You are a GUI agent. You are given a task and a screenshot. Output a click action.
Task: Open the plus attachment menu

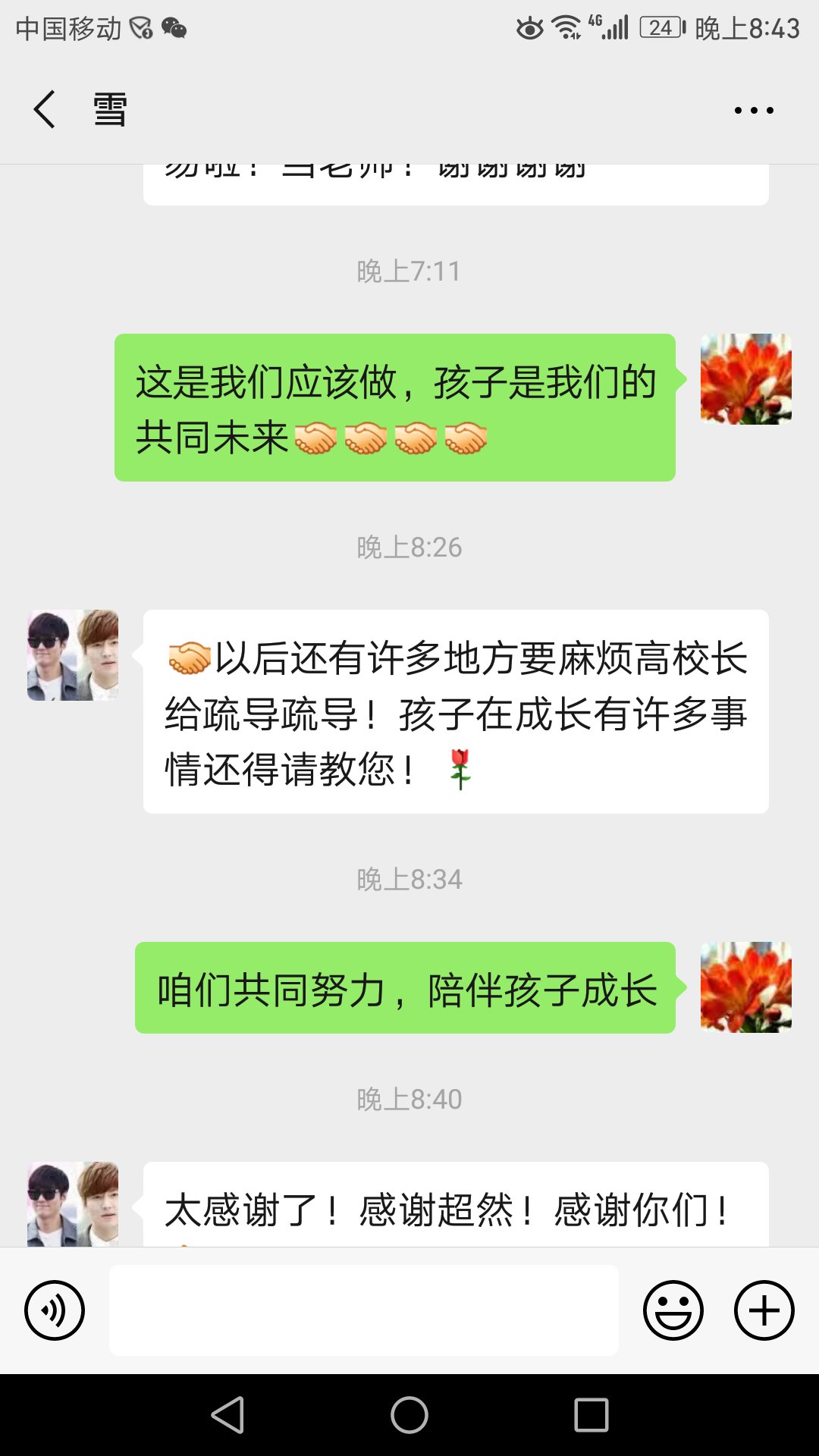(764, 1310)
